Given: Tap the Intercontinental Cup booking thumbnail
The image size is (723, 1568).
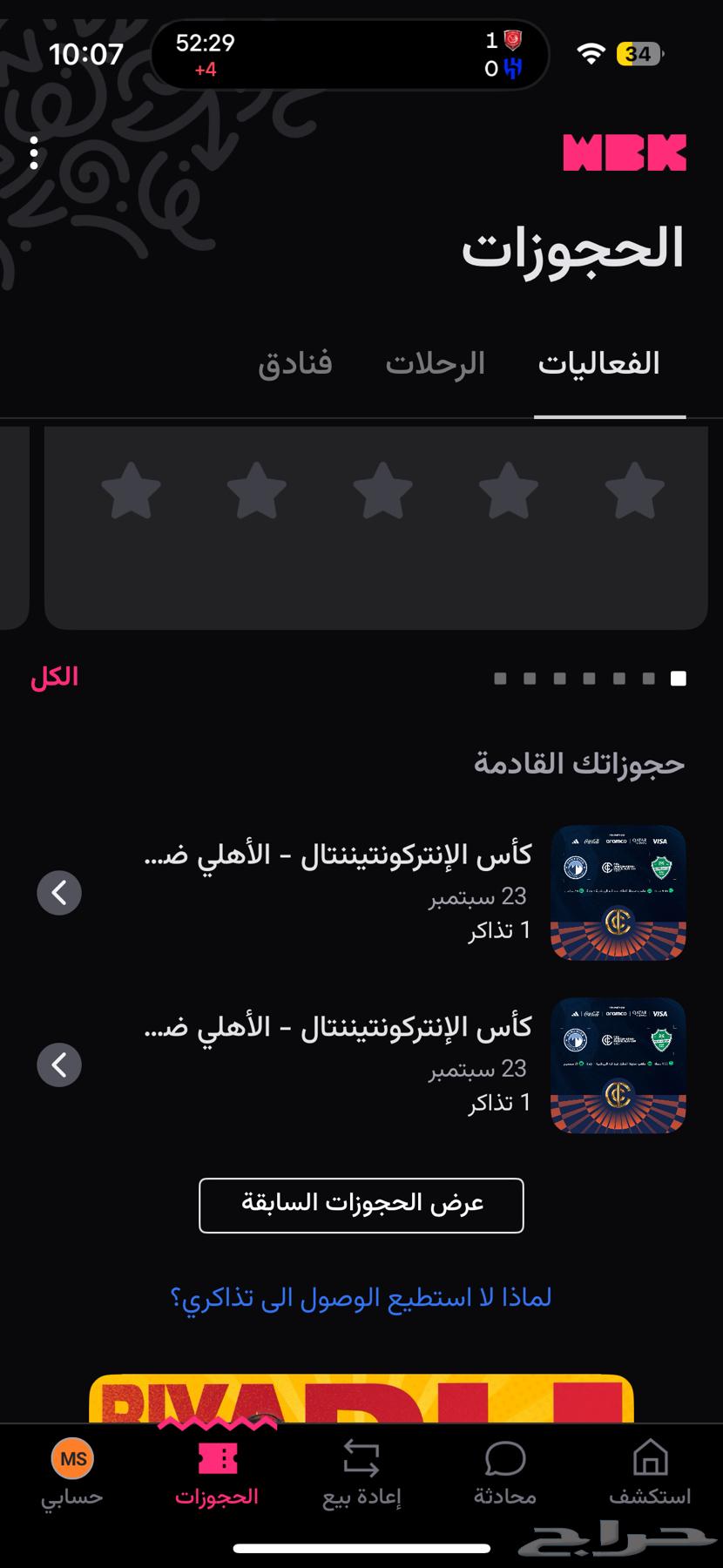Looking at the screenshot, I should click(618, 893).
